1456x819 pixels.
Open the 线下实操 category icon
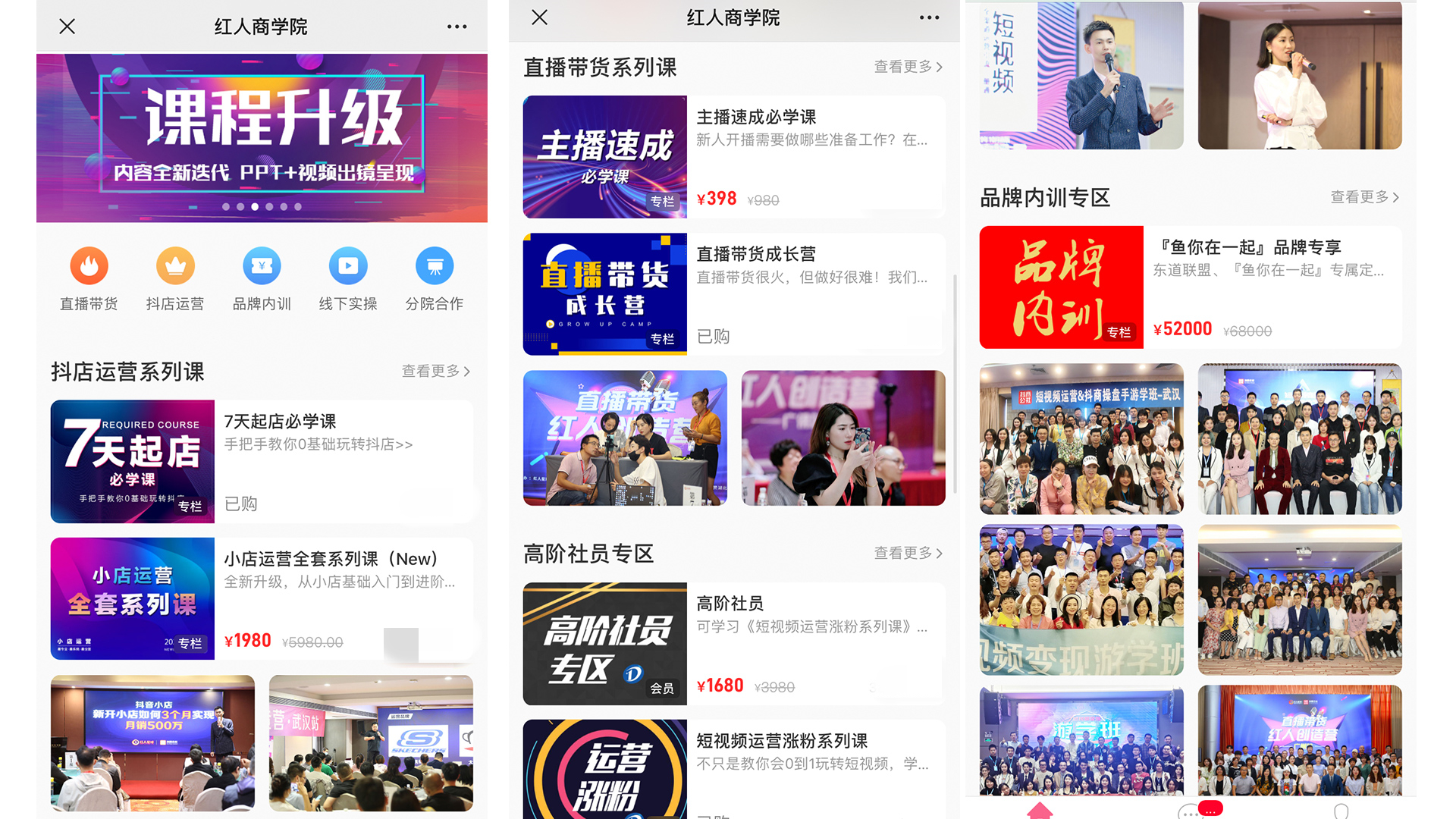pos(348,267)
